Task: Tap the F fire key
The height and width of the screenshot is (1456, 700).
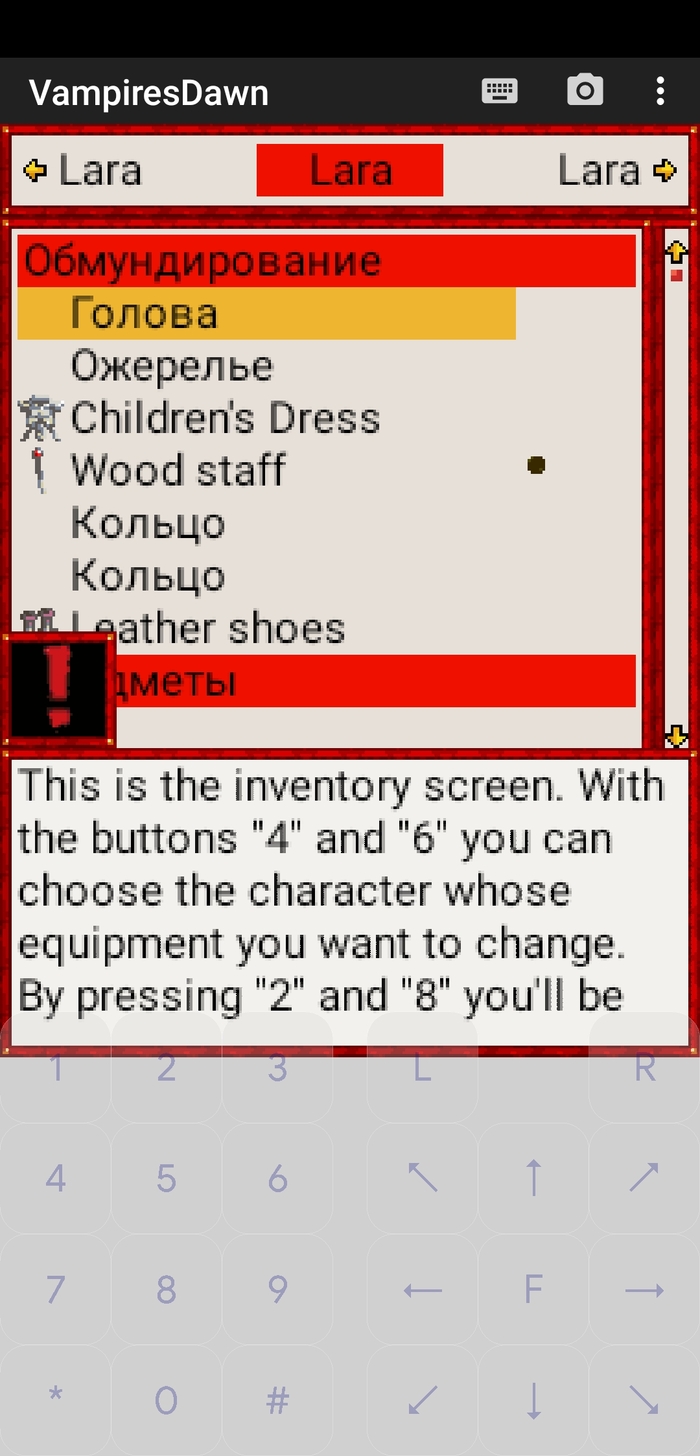Action: pyautogui.click(x=534, y=1289)
